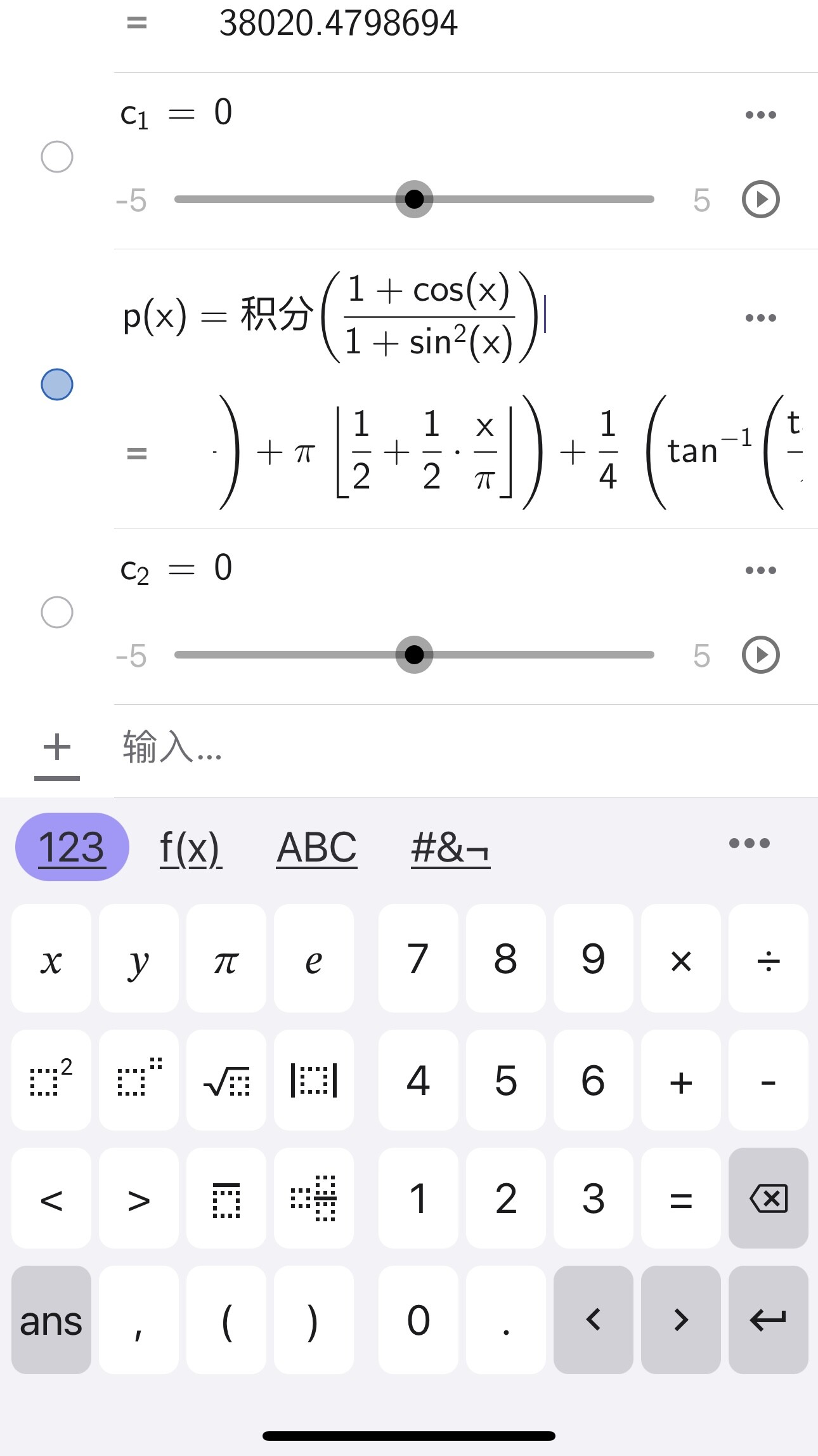Open the options menu for c₁
The height and width of the screenshot is (1456, 818).
coord(760,115)
